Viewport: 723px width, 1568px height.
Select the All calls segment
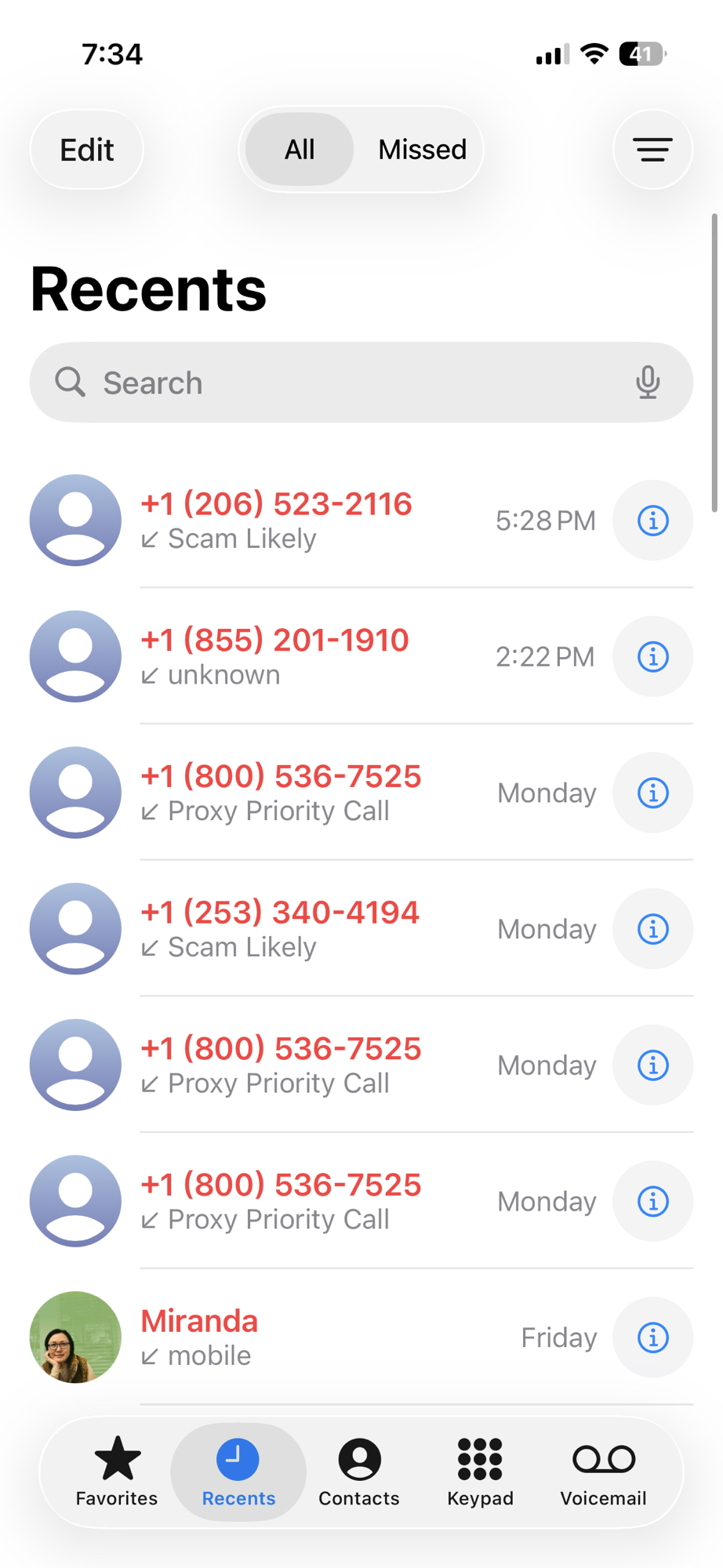pyautogui.click(x=300, y=149)
